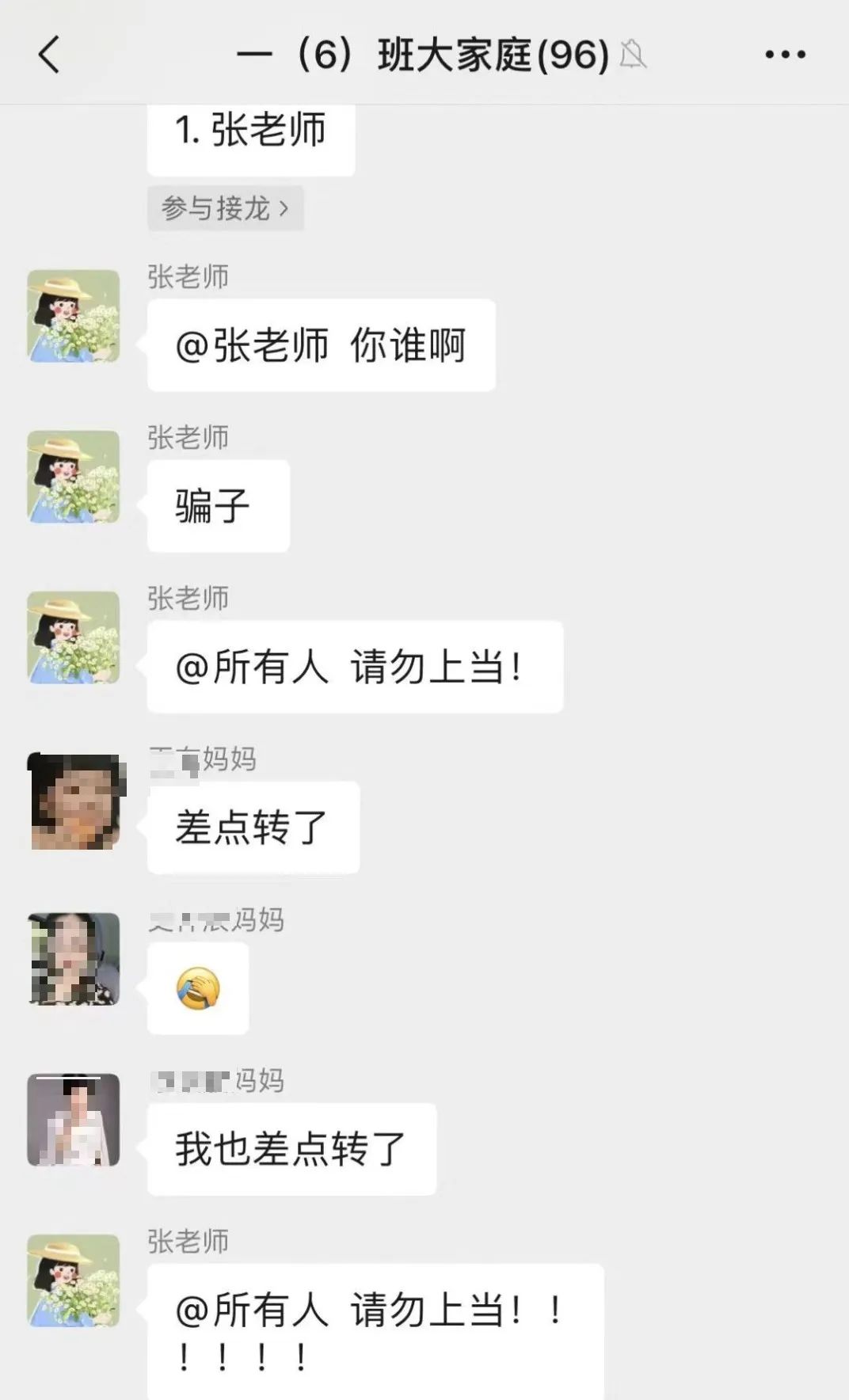Open avatar of parent who said 差点转了
Screen dimensions: 849x1400
tap(75, 801)
